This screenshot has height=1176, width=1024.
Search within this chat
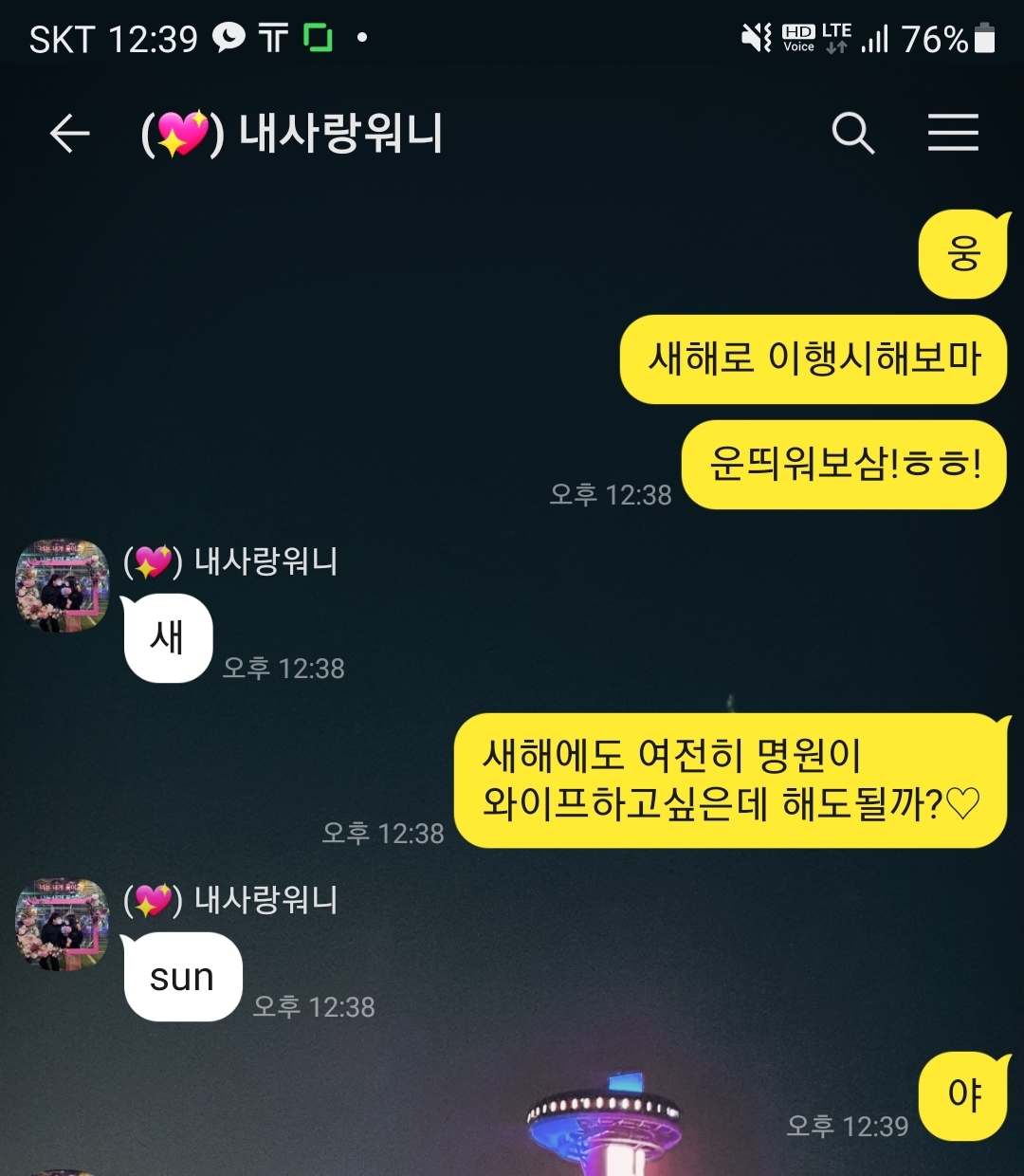[x=852, y=133]
